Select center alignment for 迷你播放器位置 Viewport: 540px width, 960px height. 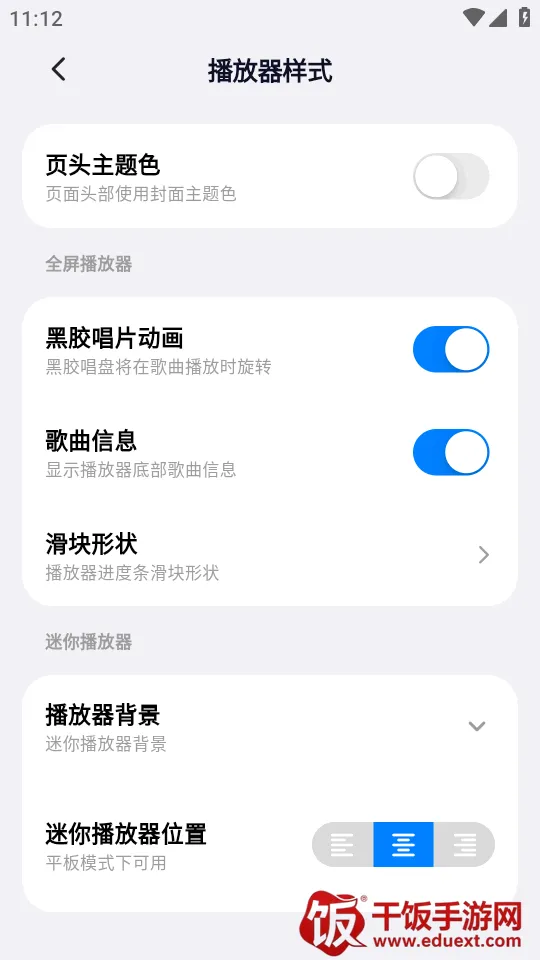(x=403, y=845)
